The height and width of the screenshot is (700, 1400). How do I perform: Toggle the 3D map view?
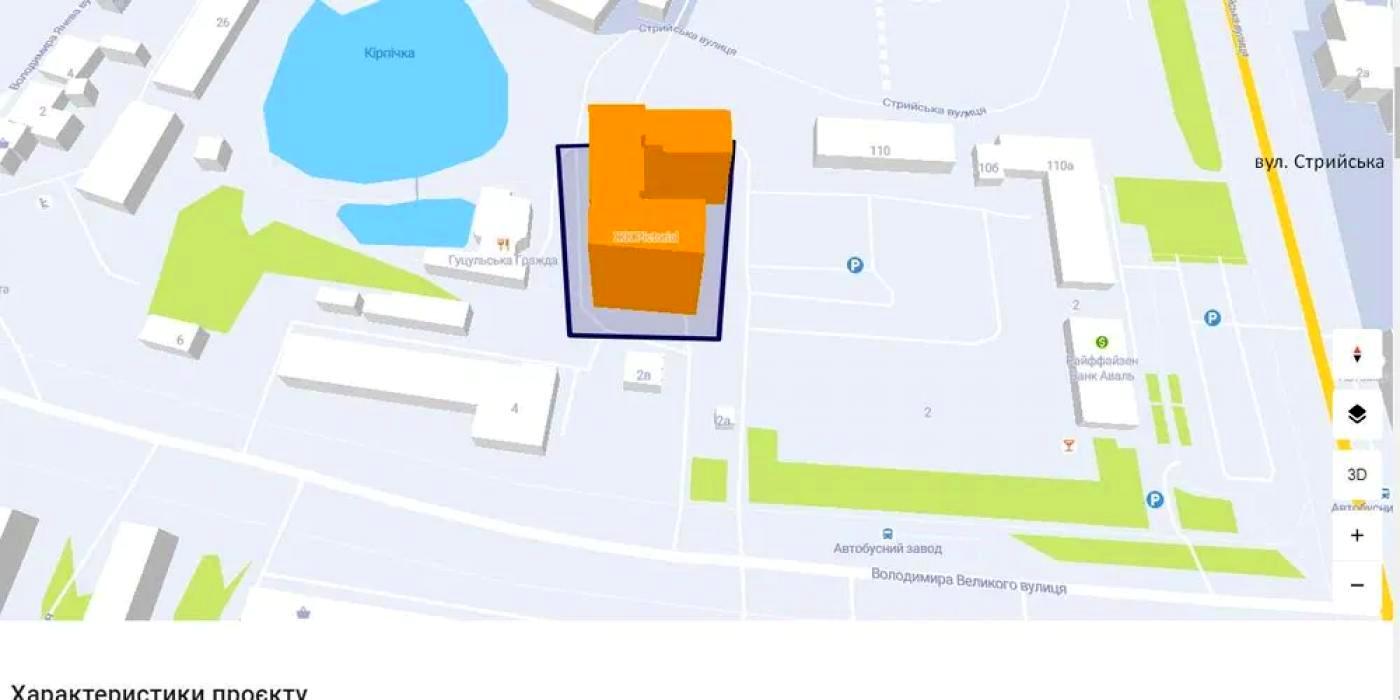(x=1357, y=474)
